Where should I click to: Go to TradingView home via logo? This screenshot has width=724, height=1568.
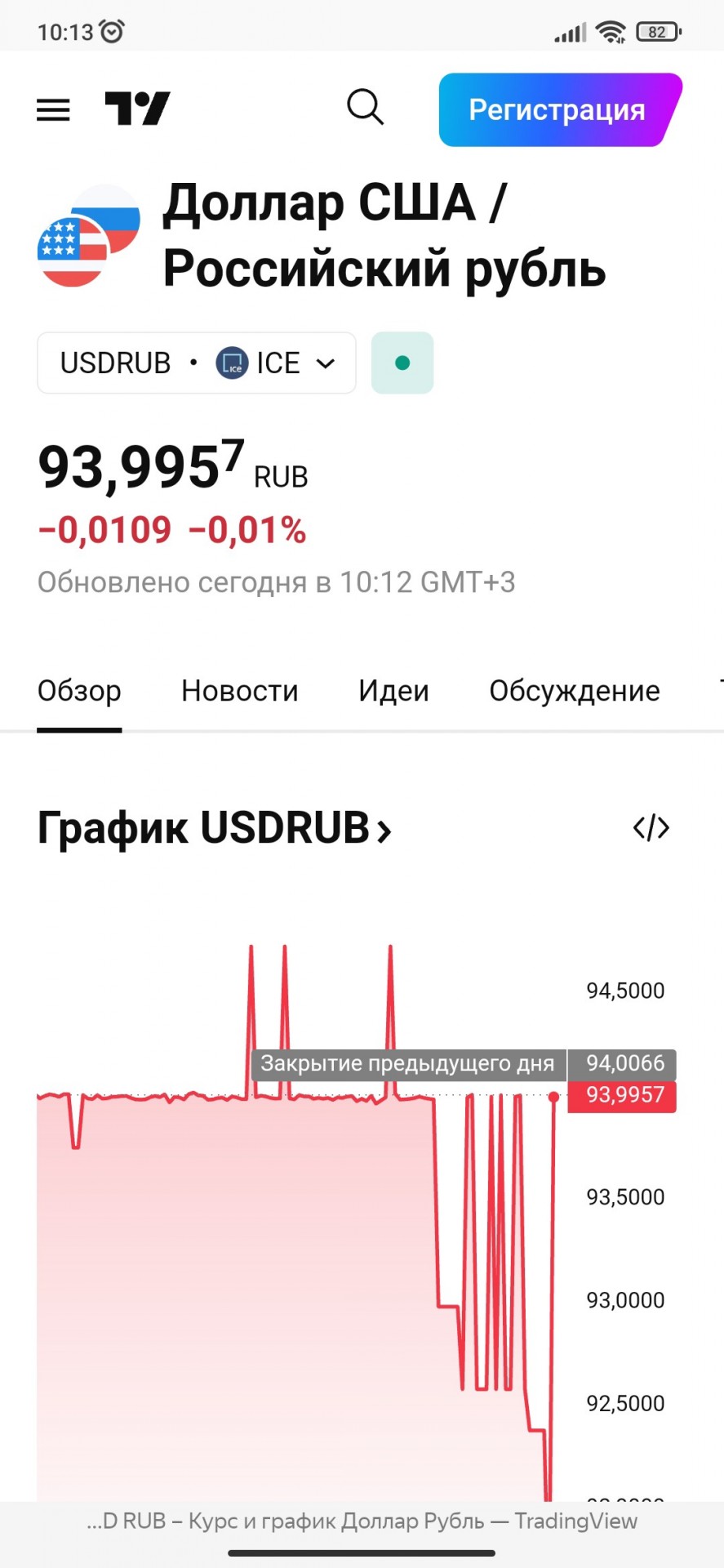(137, 109)
